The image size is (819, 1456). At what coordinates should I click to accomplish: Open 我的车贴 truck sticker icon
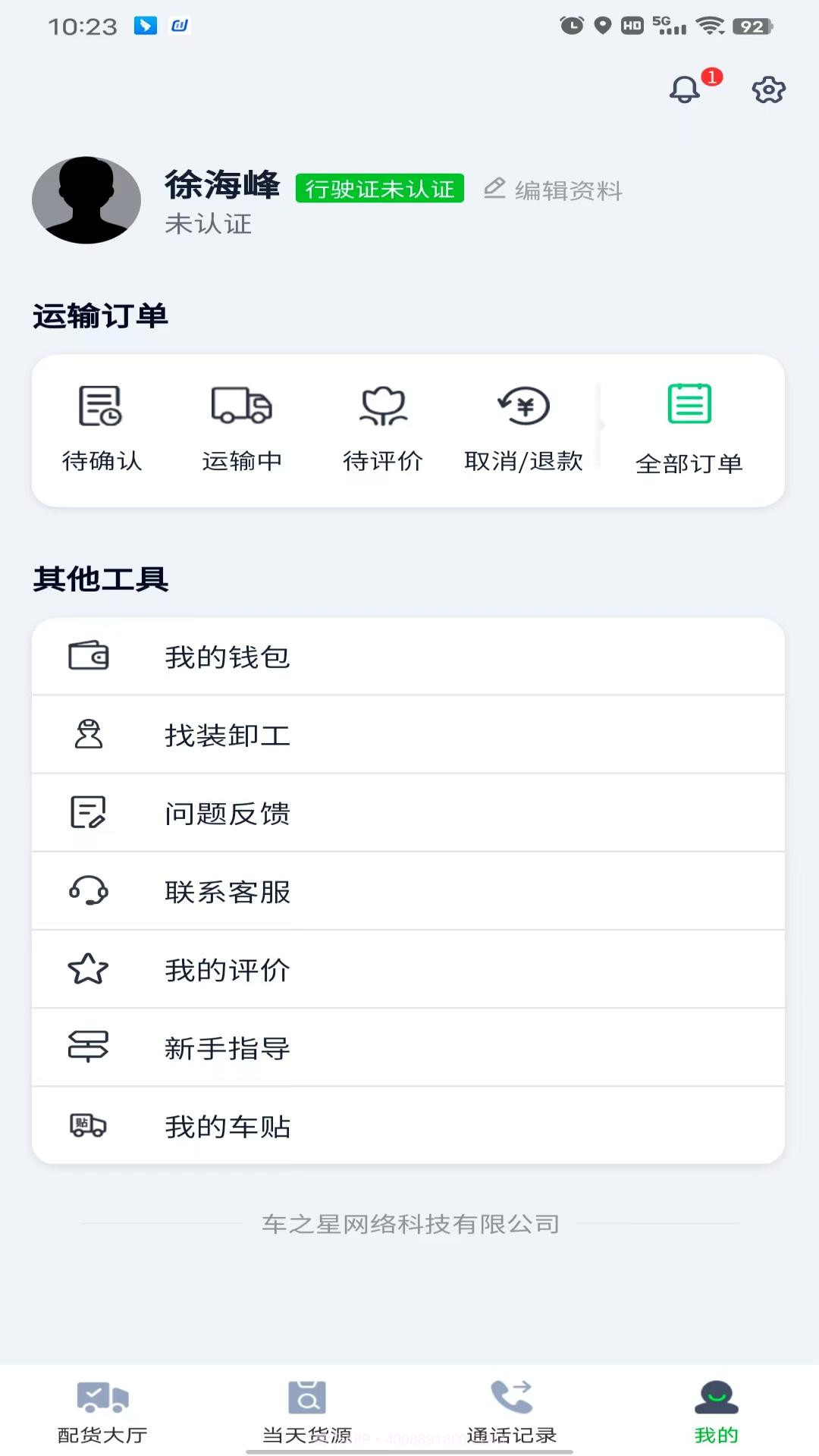tap(89, 1125)
